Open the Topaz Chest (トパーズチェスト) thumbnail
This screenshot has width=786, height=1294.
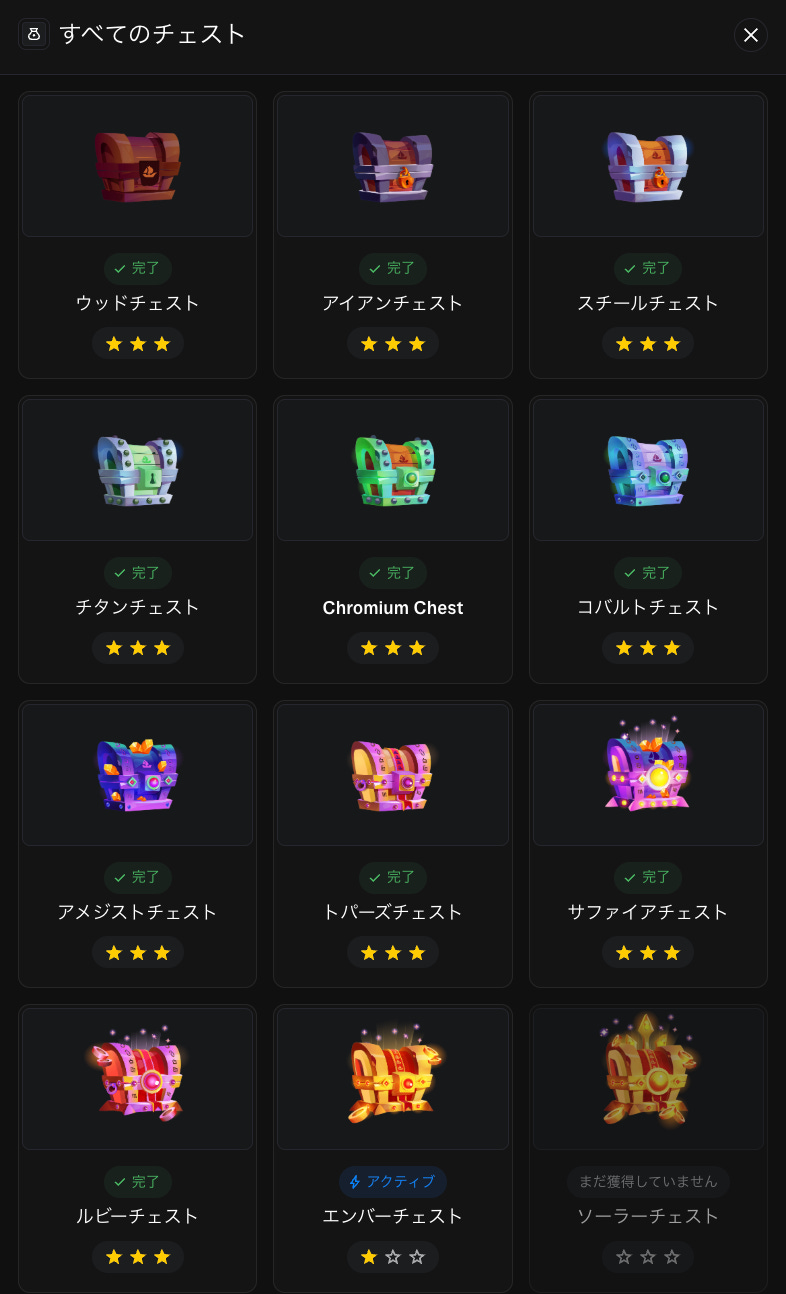pos(392,773)
